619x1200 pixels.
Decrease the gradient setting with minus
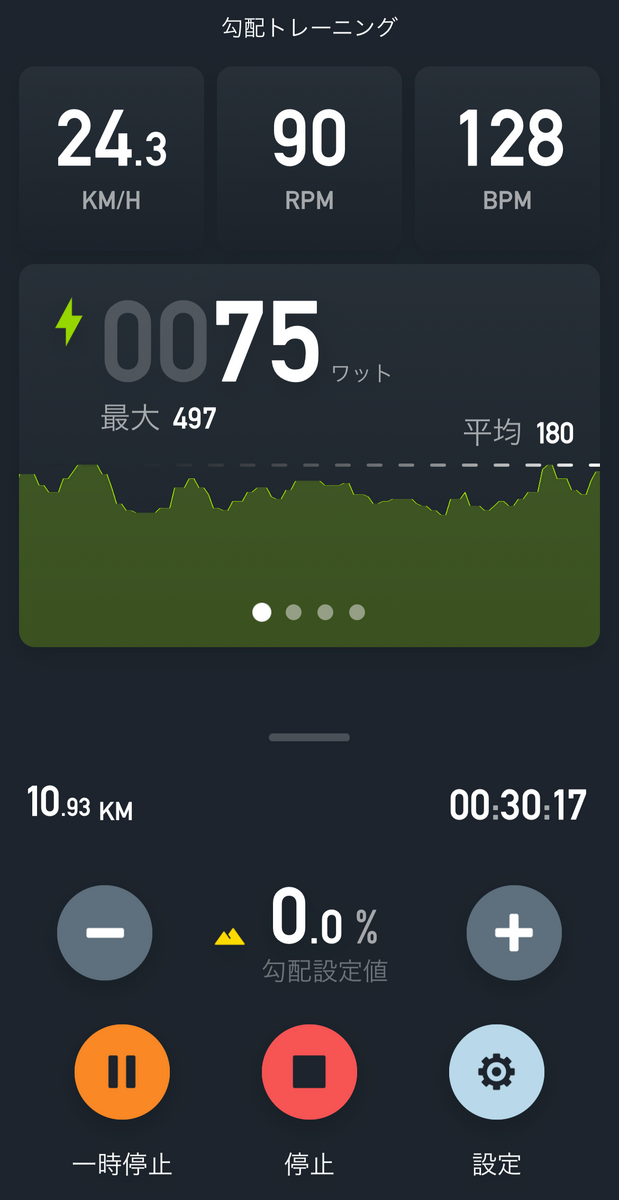coord(105,933)
